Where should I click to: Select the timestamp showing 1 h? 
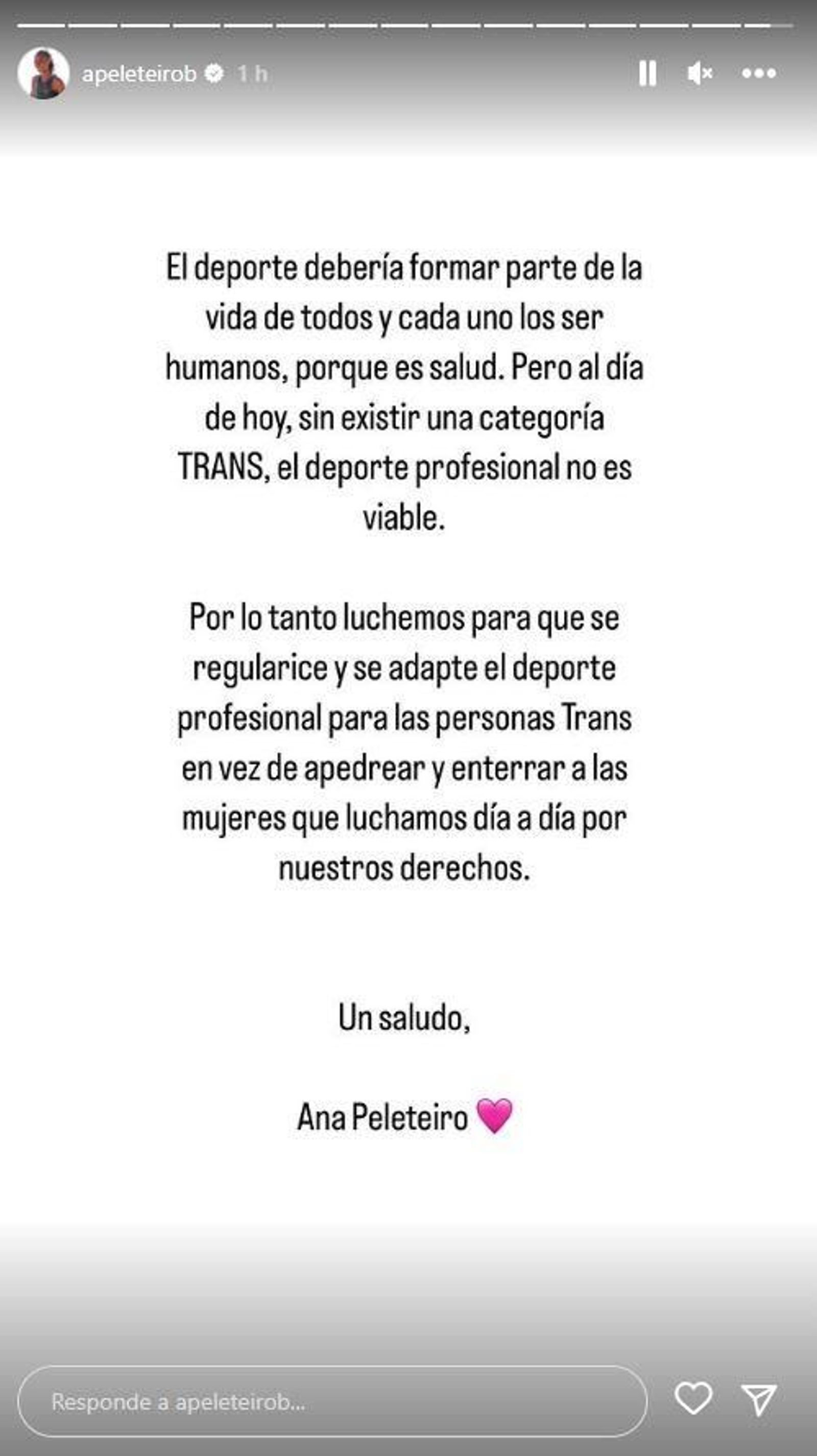tap(253, 73)
